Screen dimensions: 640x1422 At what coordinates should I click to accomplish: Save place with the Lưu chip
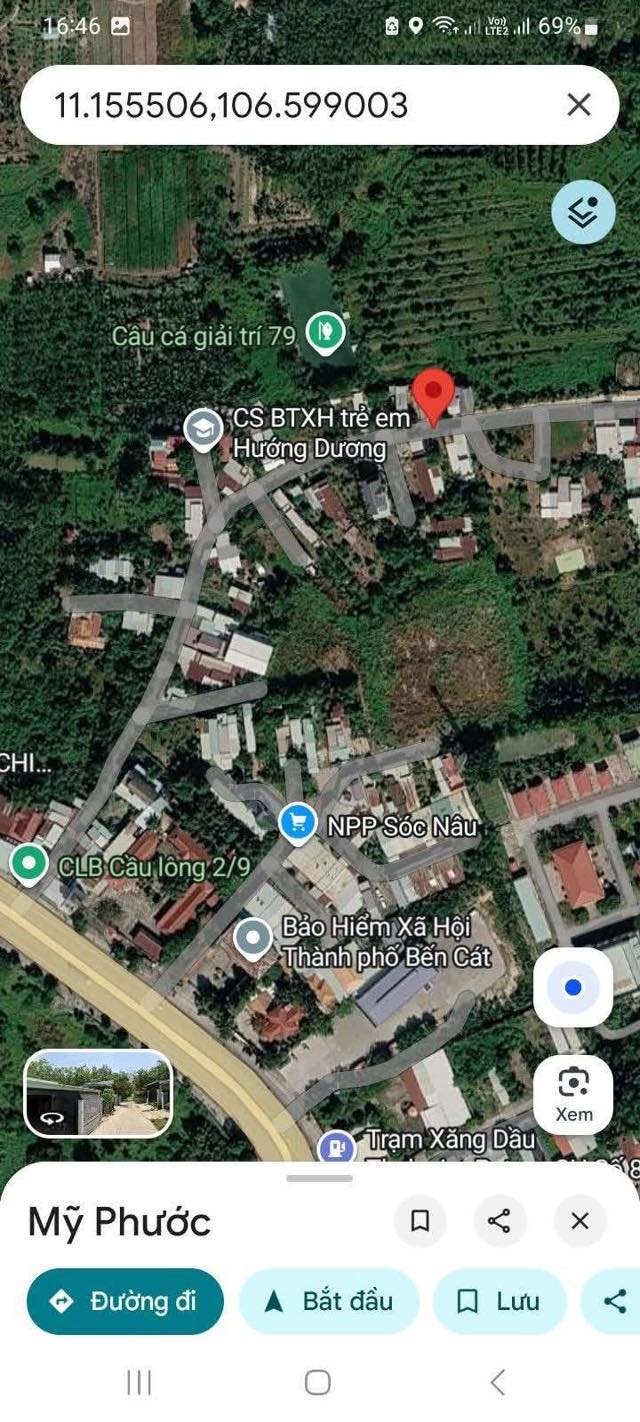click(500, 1301)
